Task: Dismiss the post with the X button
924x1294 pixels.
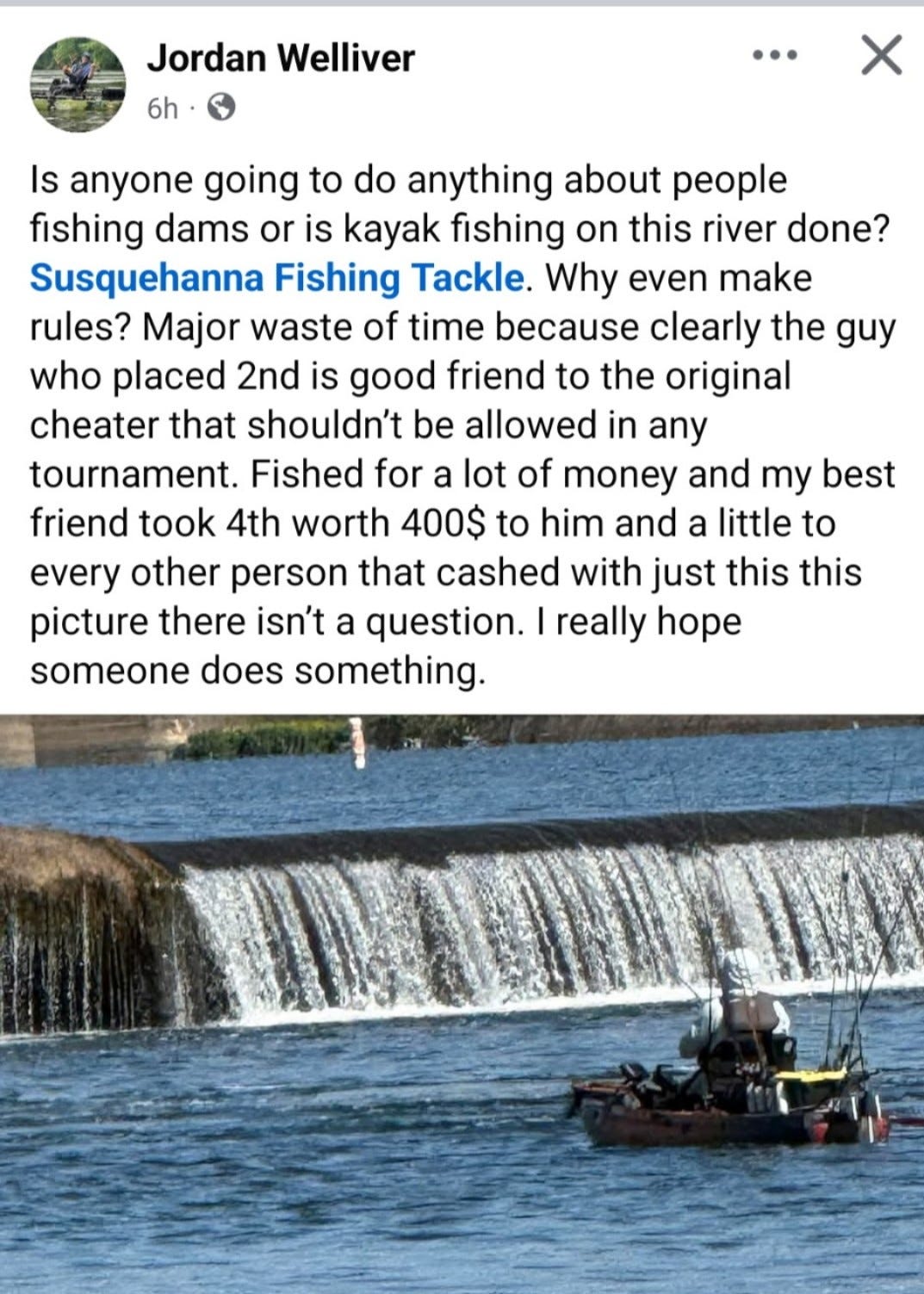Action: (881, 55)
